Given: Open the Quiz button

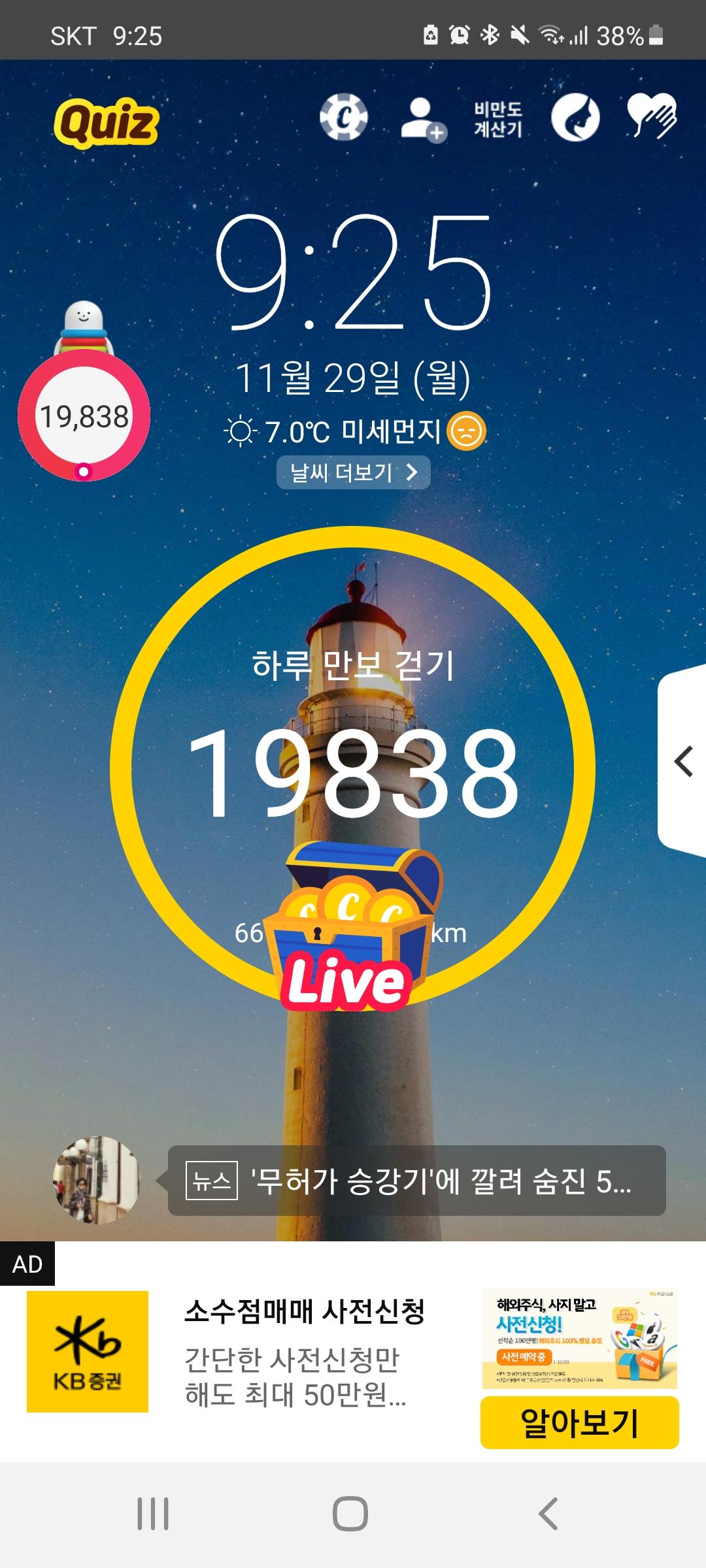Looking at the screenshot, I should (107, 123).
